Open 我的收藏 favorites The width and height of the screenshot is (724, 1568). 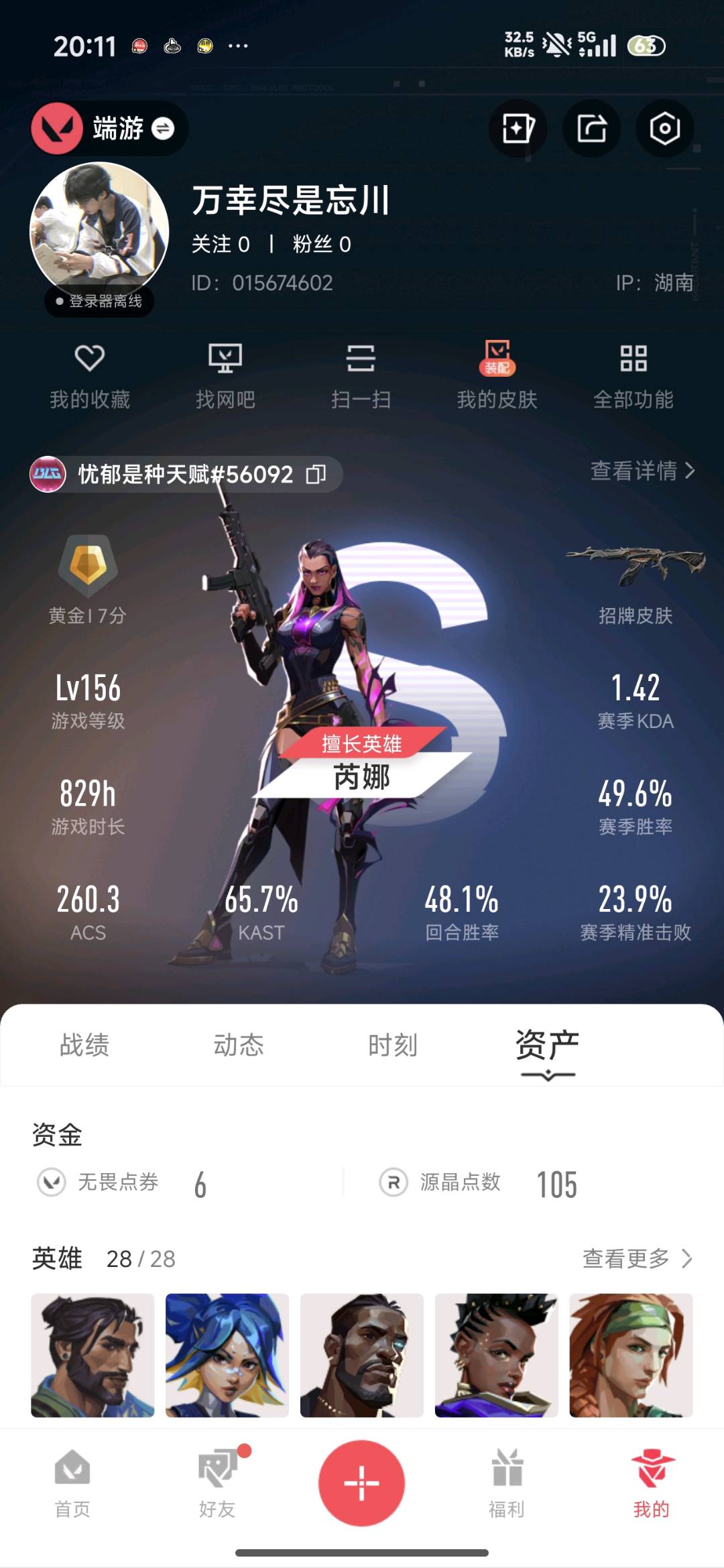89,375
